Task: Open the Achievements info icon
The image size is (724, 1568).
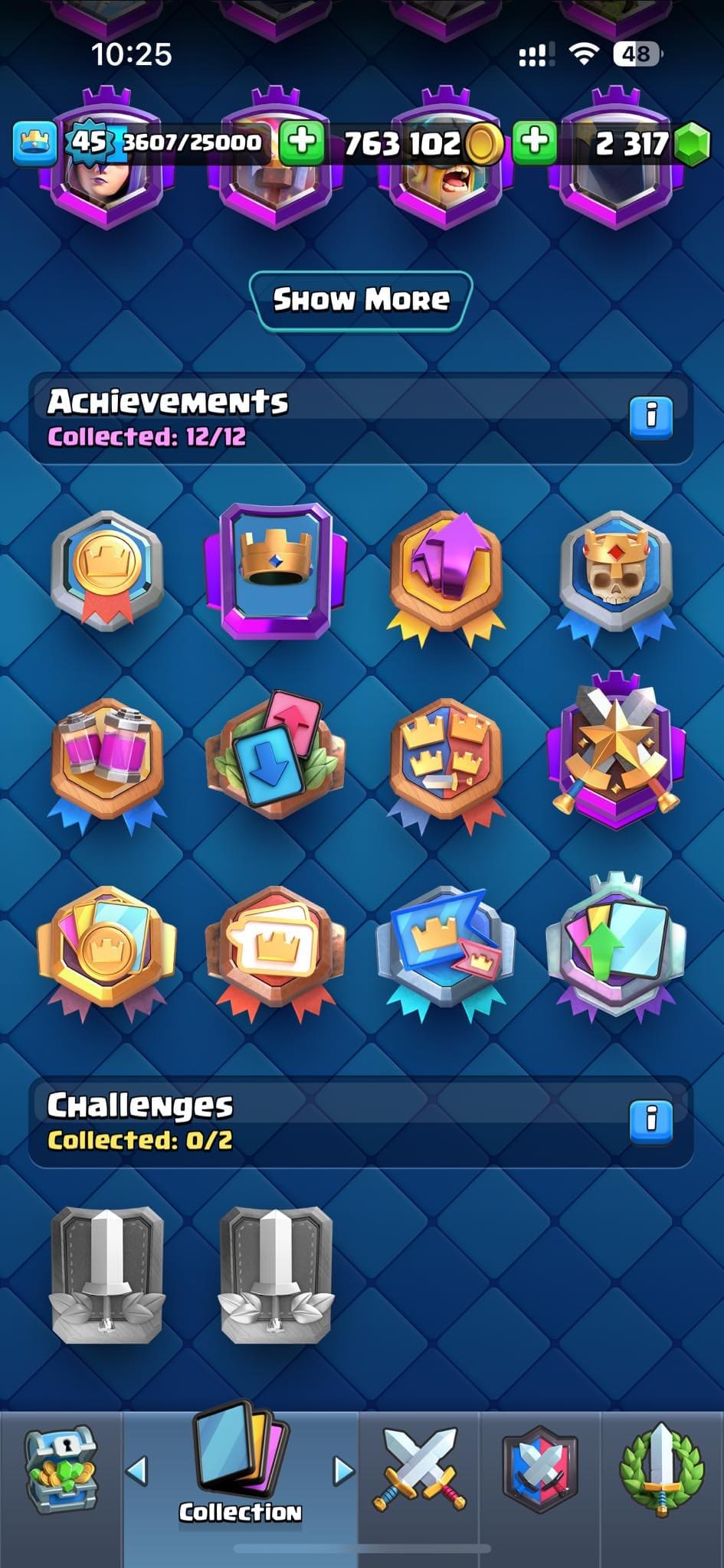Action: (651, 416)
